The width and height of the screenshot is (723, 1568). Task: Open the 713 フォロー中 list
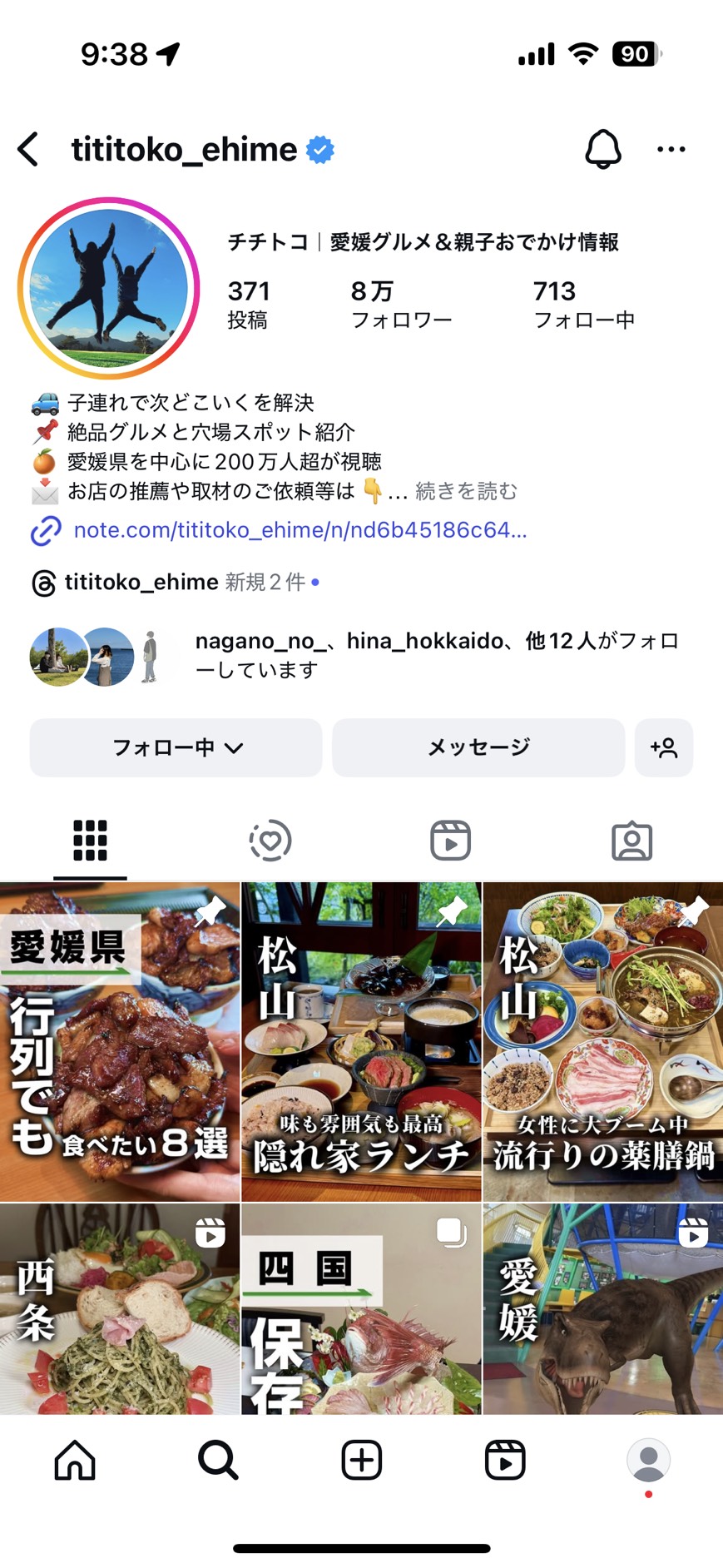pos(583,305)
